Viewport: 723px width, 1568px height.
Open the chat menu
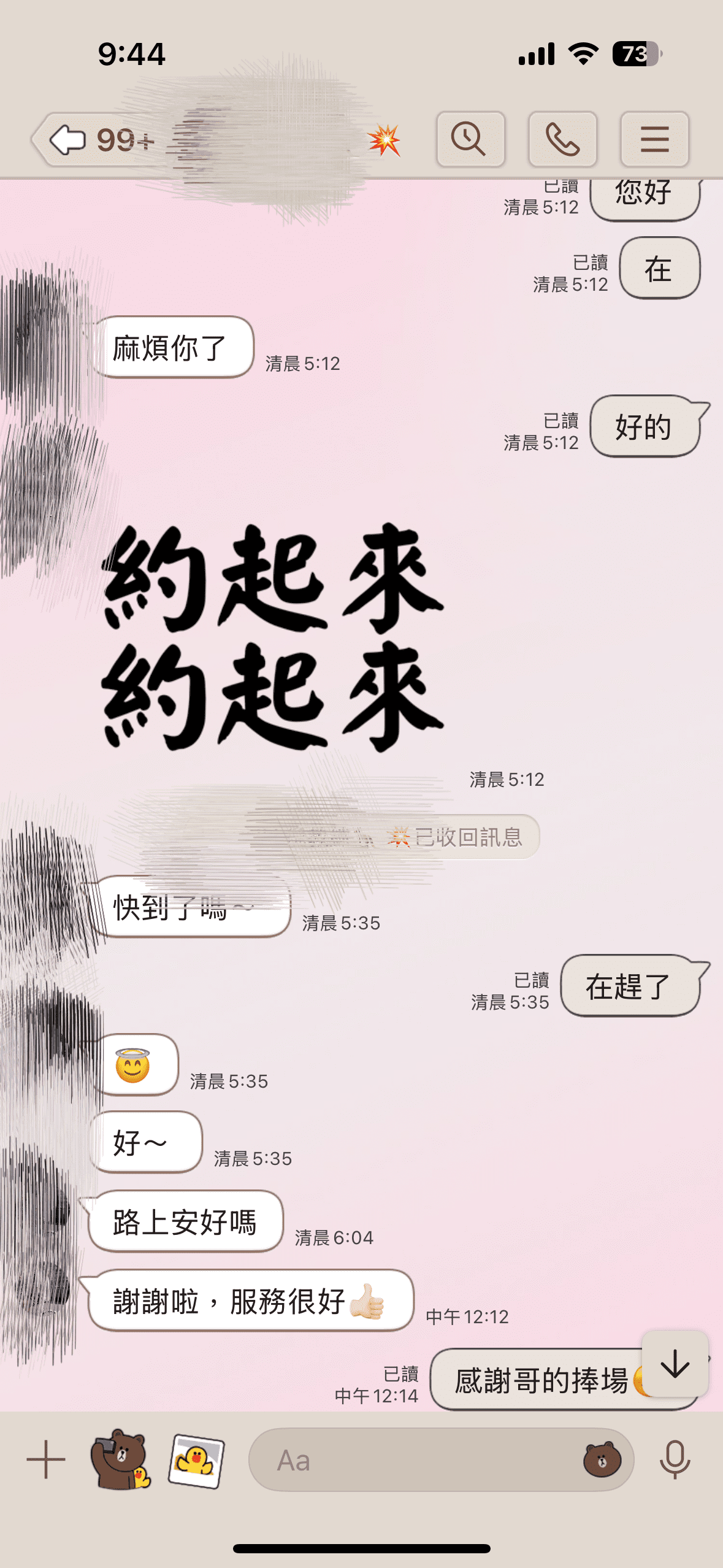[654, 139]
